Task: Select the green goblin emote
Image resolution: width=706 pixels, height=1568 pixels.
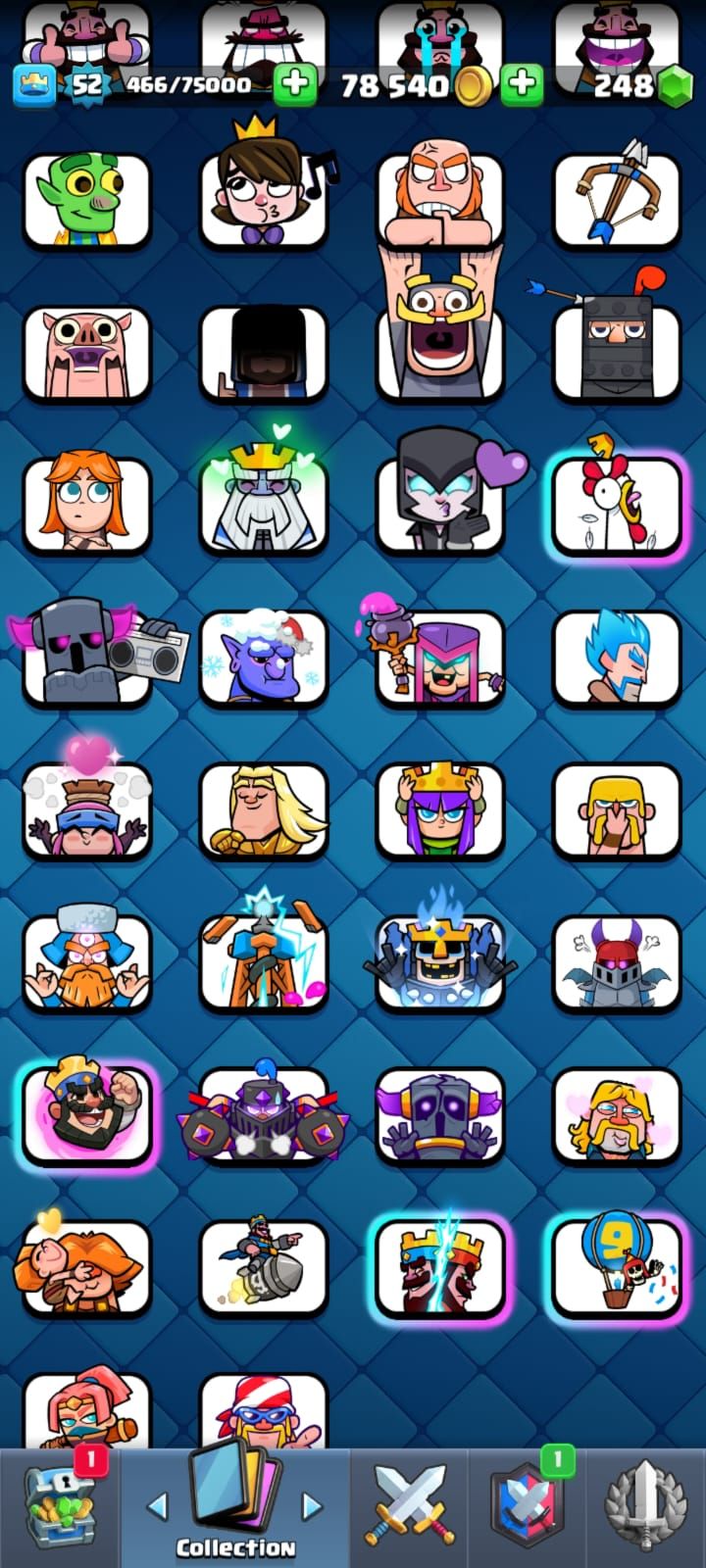Action: [x=86, y=200]
